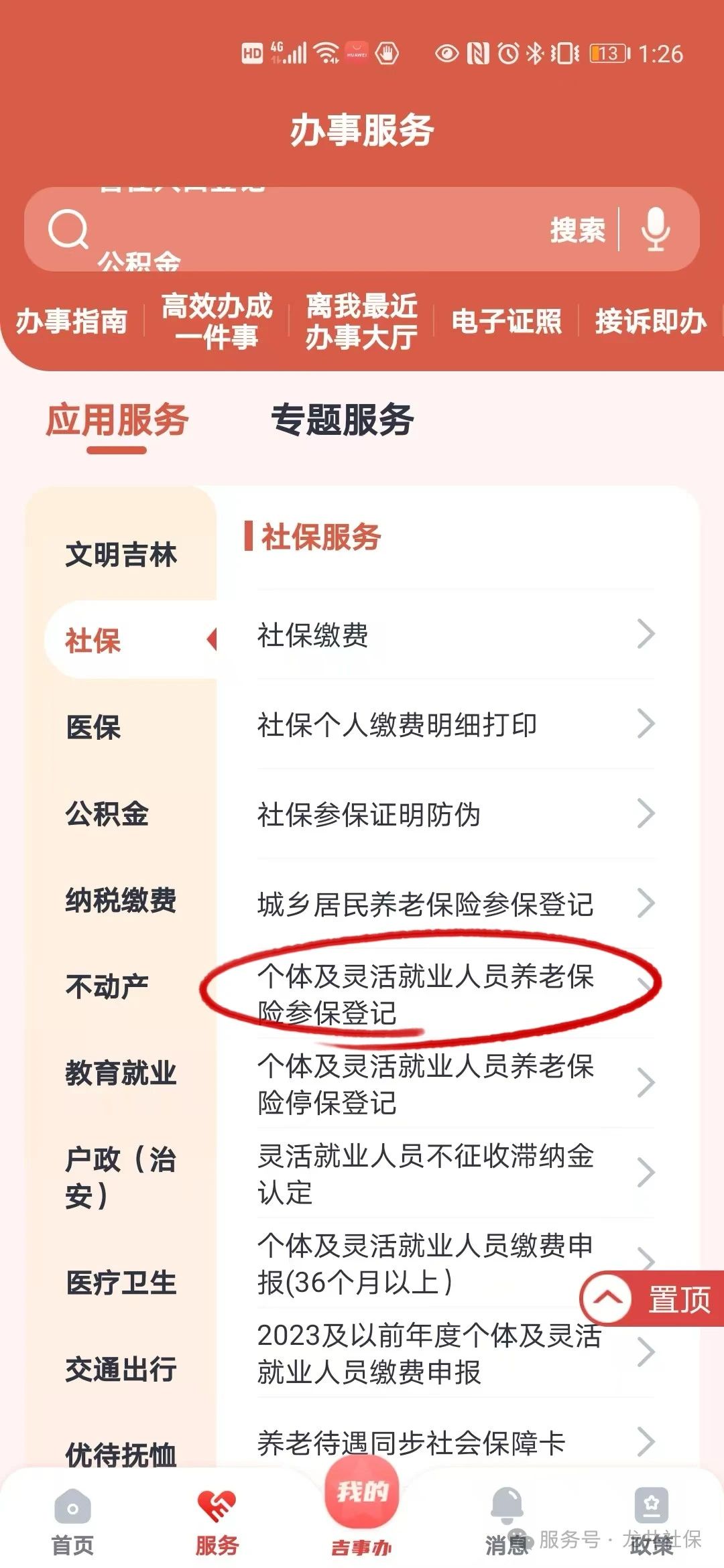724x1568 pixels.
Task: Select the 纳税缴费 category
Action: [x=121, y=900]
